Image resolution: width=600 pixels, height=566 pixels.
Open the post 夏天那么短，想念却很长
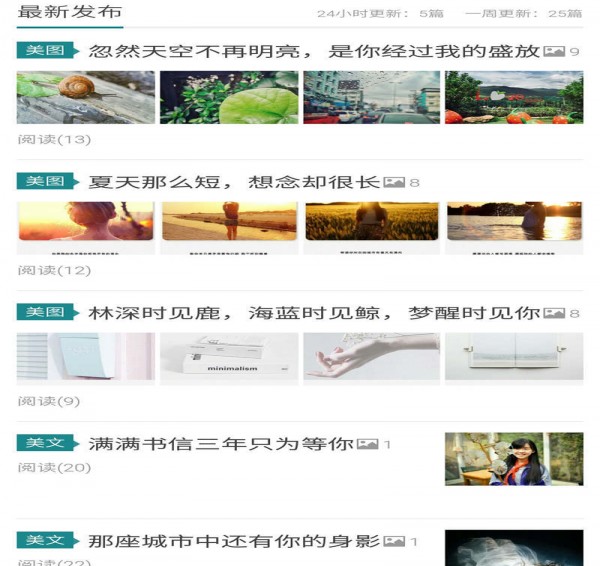234,182
